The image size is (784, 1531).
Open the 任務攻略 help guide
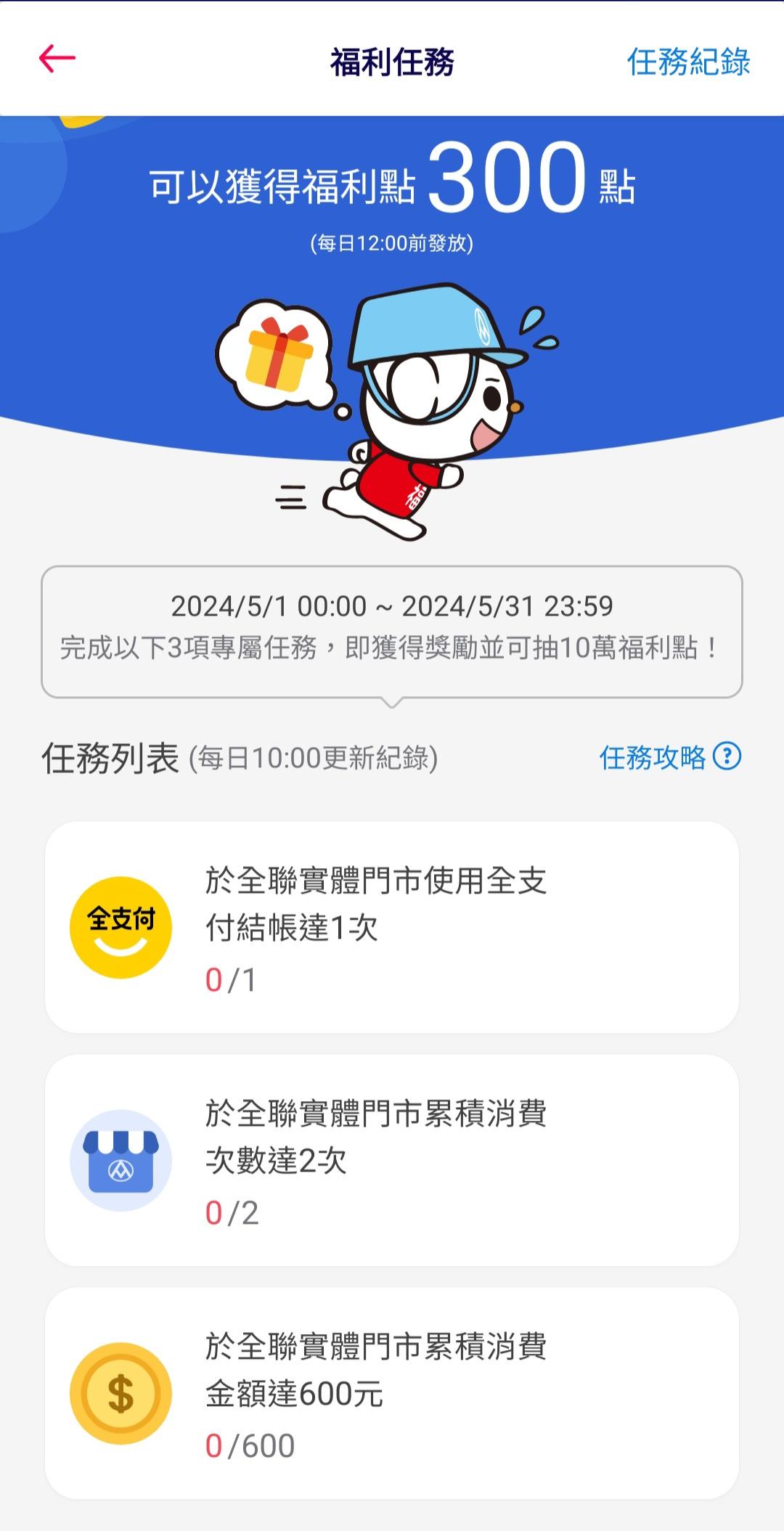(x=669, y=757)
